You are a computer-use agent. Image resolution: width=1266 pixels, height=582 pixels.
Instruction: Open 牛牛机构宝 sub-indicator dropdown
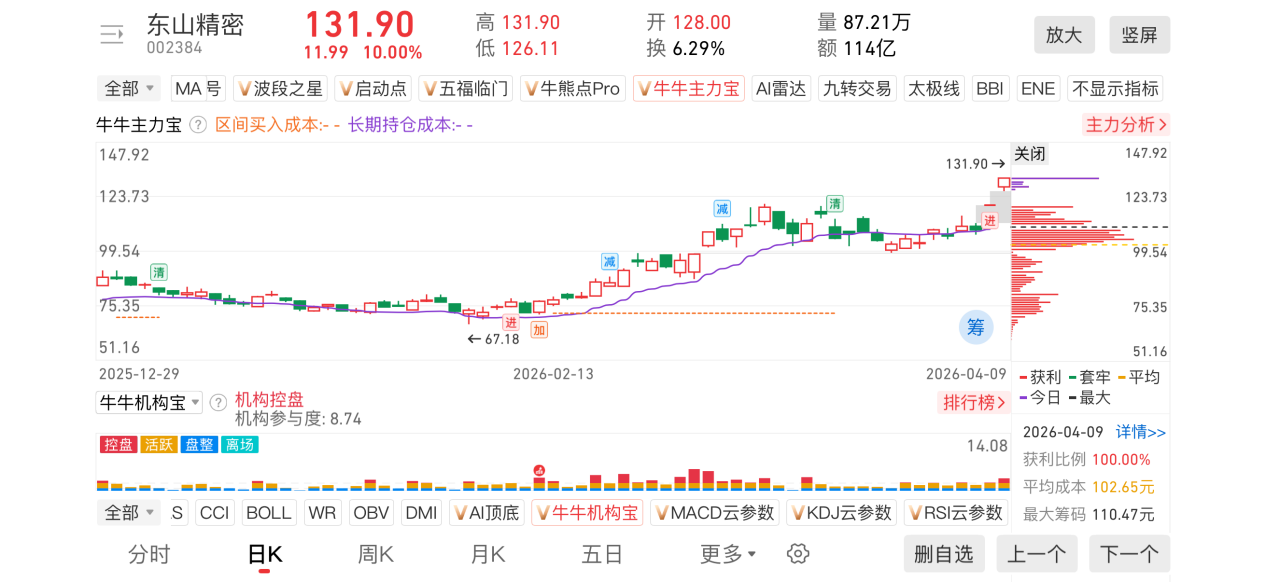coord(149,403)
